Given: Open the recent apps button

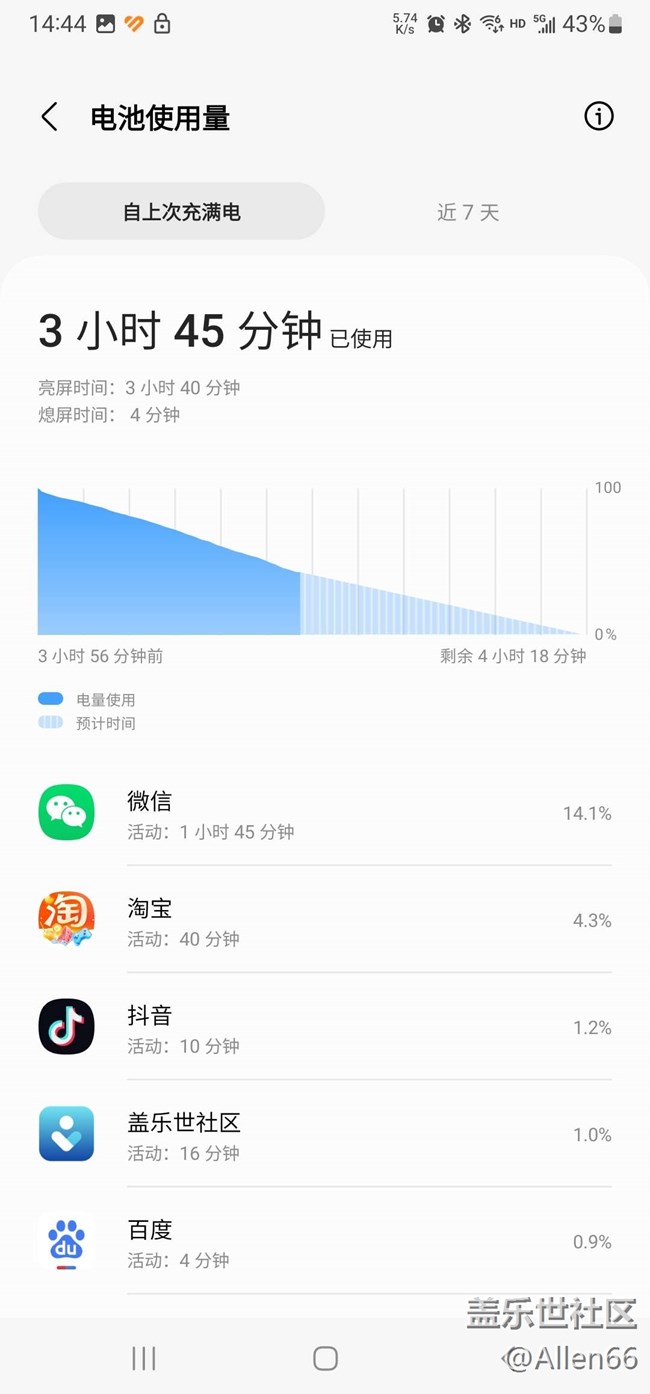Looking at the screenshot, I should 144,1358.
